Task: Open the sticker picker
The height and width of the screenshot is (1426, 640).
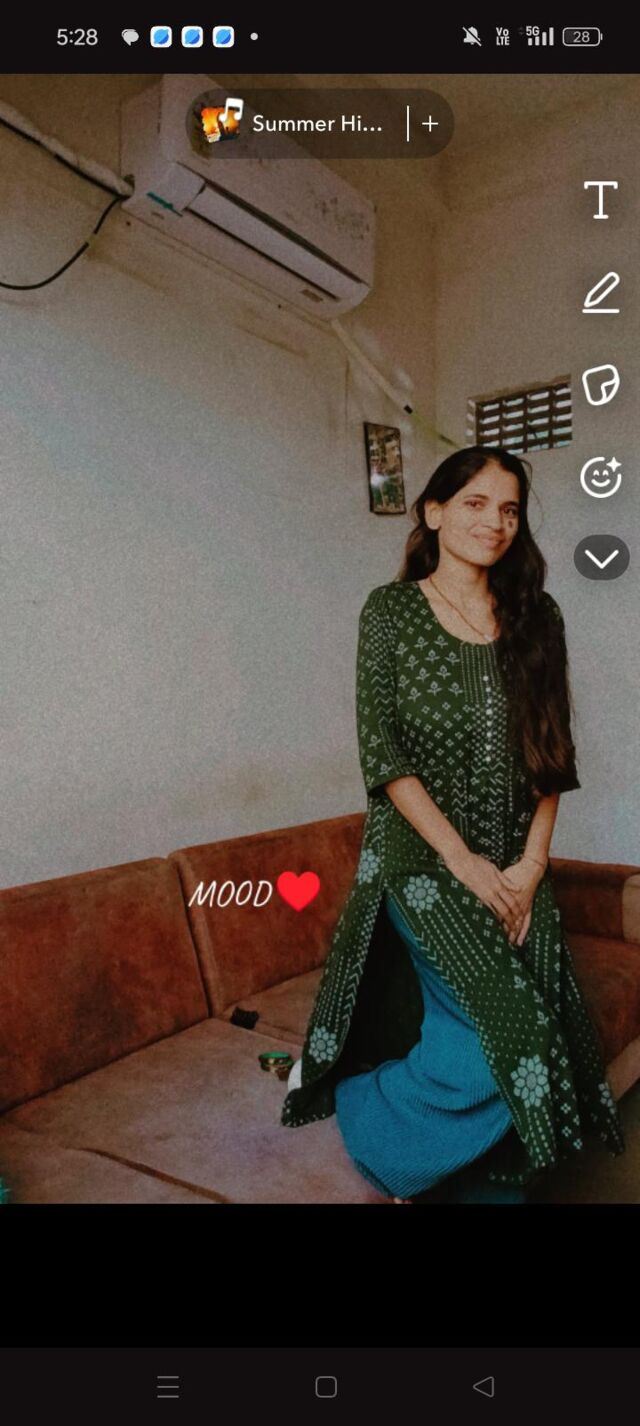Action: (601, 385)
